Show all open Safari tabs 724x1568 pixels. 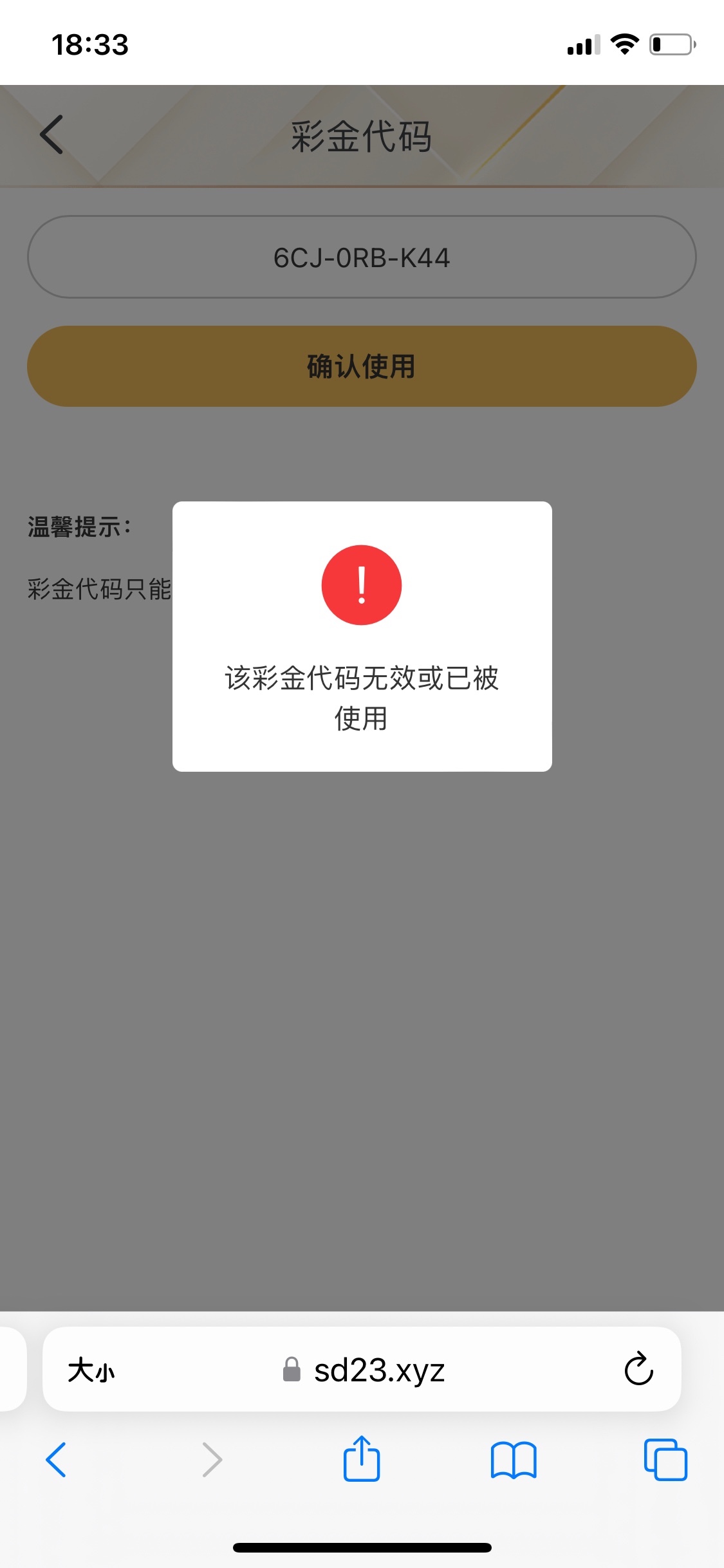click(x=665, y=1459)
